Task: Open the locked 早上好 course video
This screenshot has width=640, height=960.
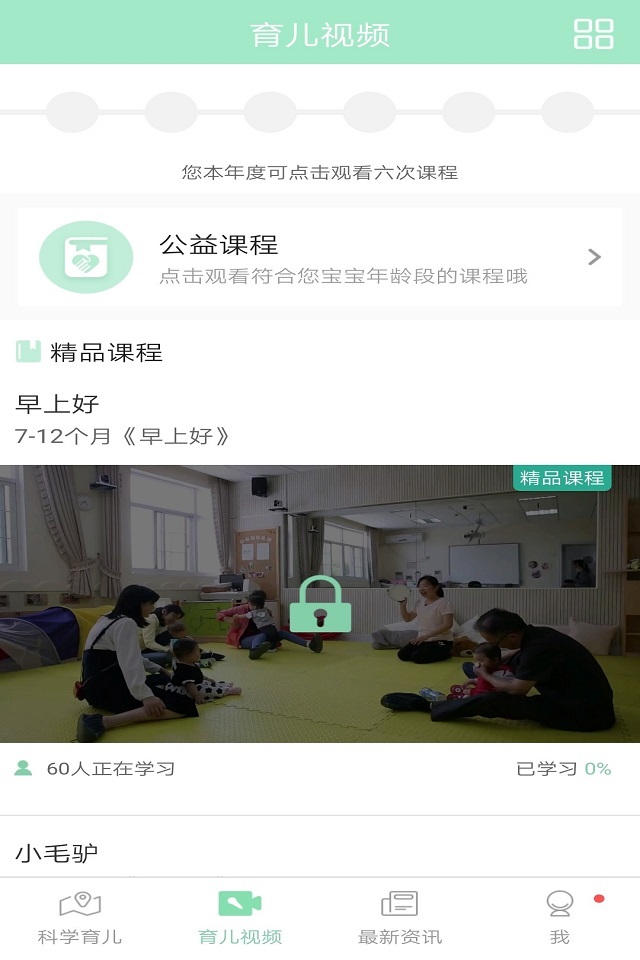Action: [x=320, y=603]
